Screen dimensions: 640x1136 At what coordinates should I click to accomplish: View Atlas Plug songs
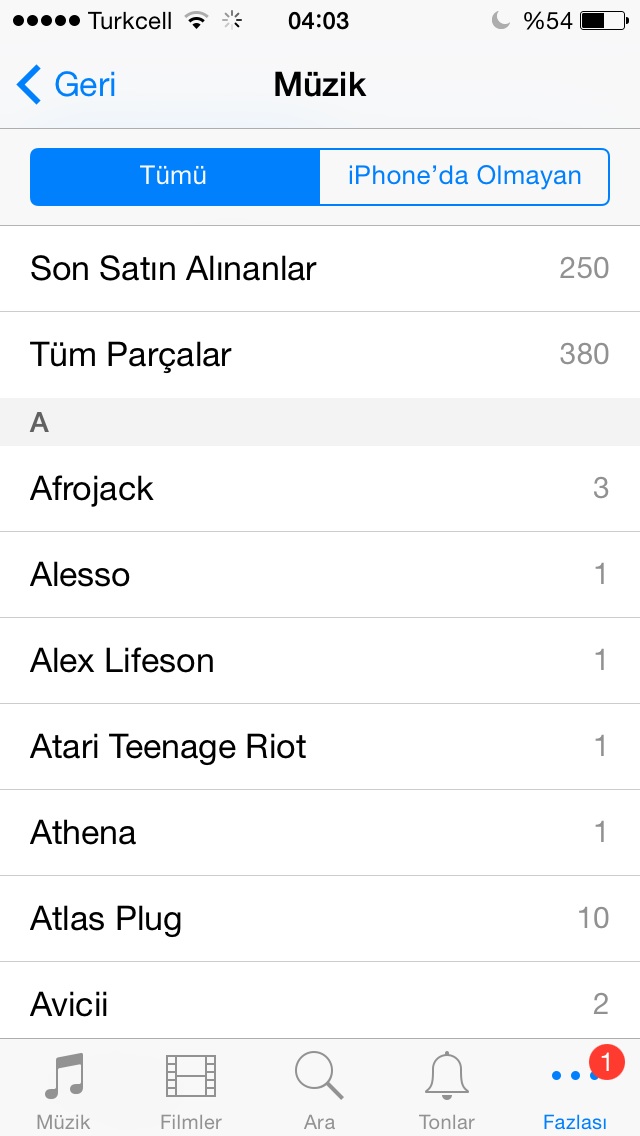coord(320,919)
